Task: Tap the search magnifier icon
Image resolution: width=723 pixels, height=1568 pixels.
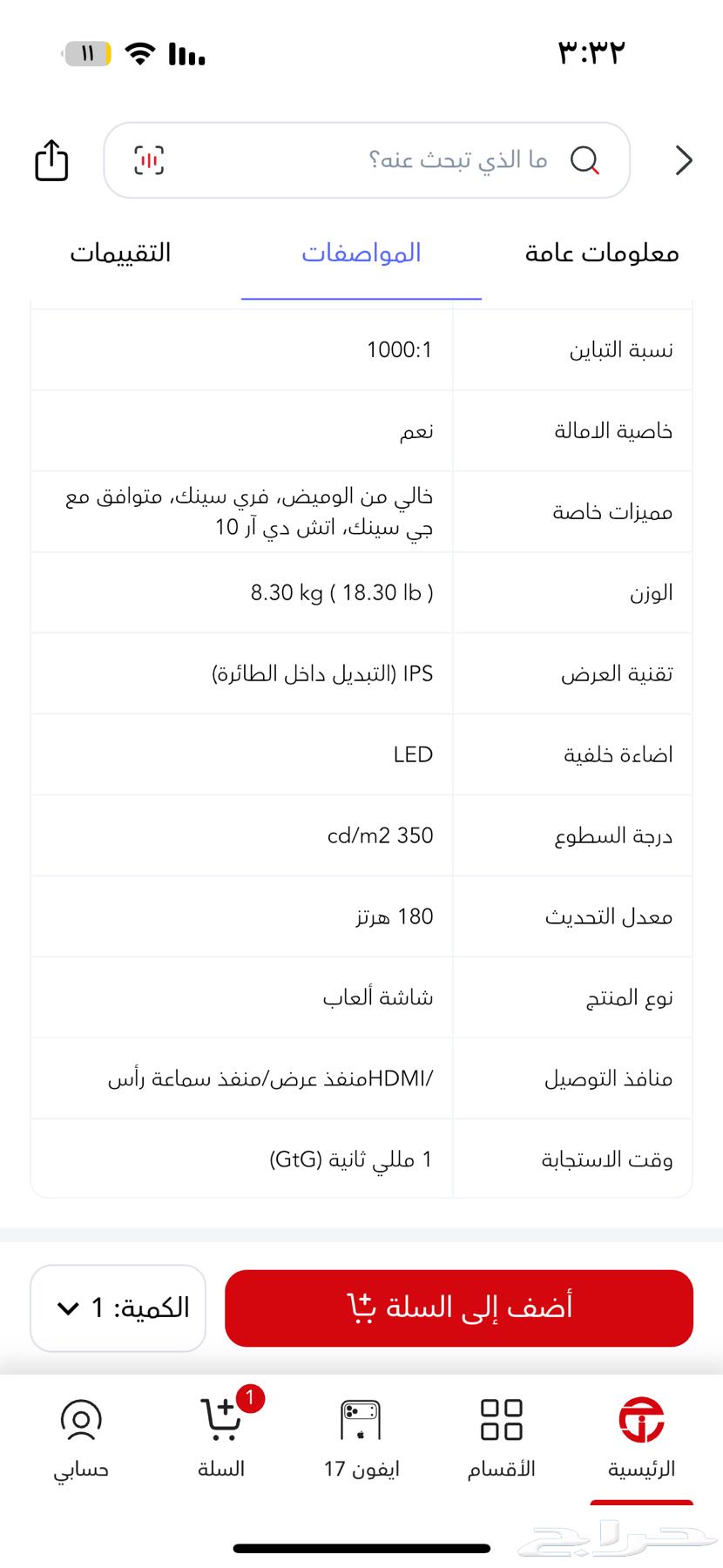Action: click(x=587, y=160)
